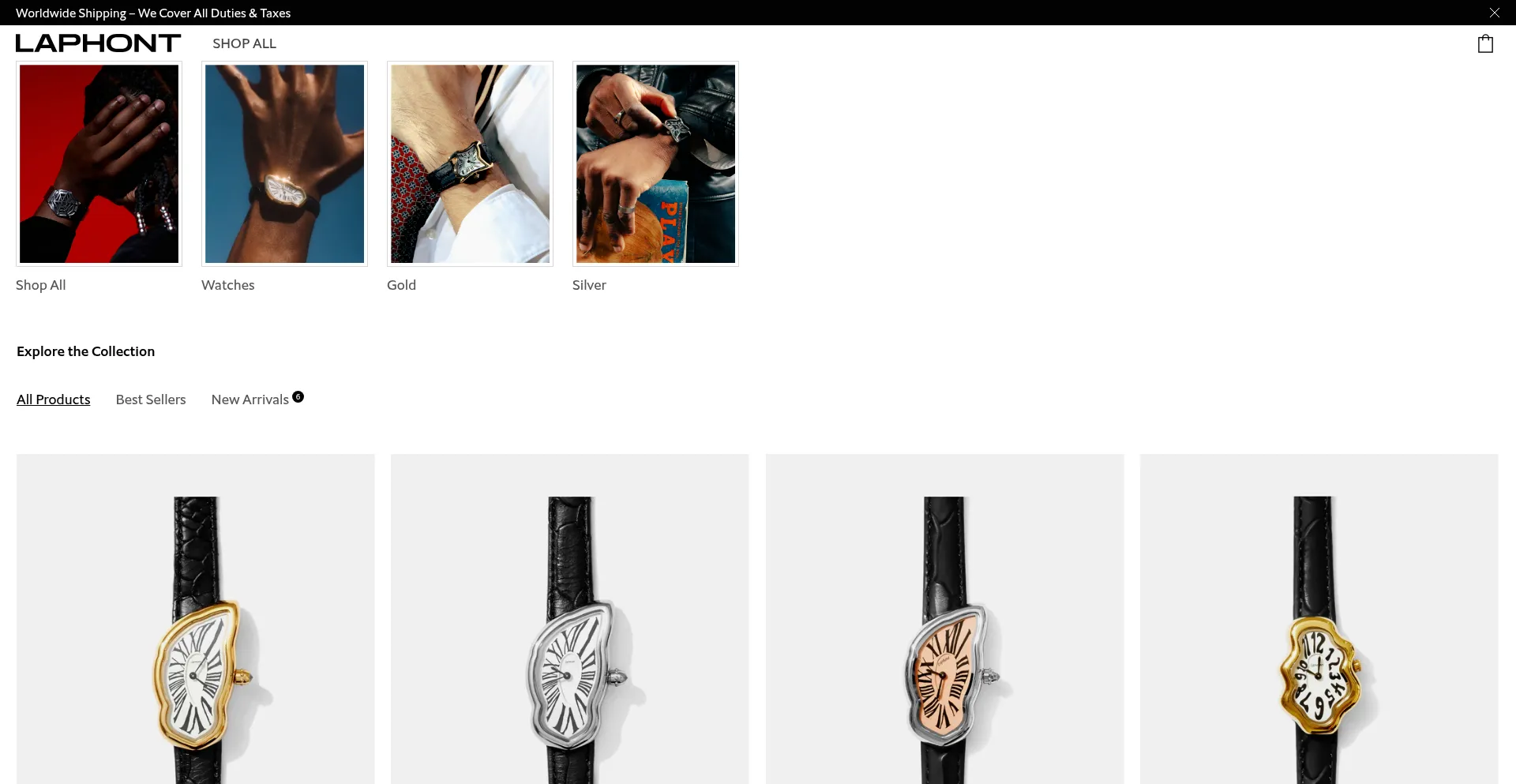Select the All Products tab
Image resolution: width=1516 pixels, height=784 pixels.
(54, 400)
